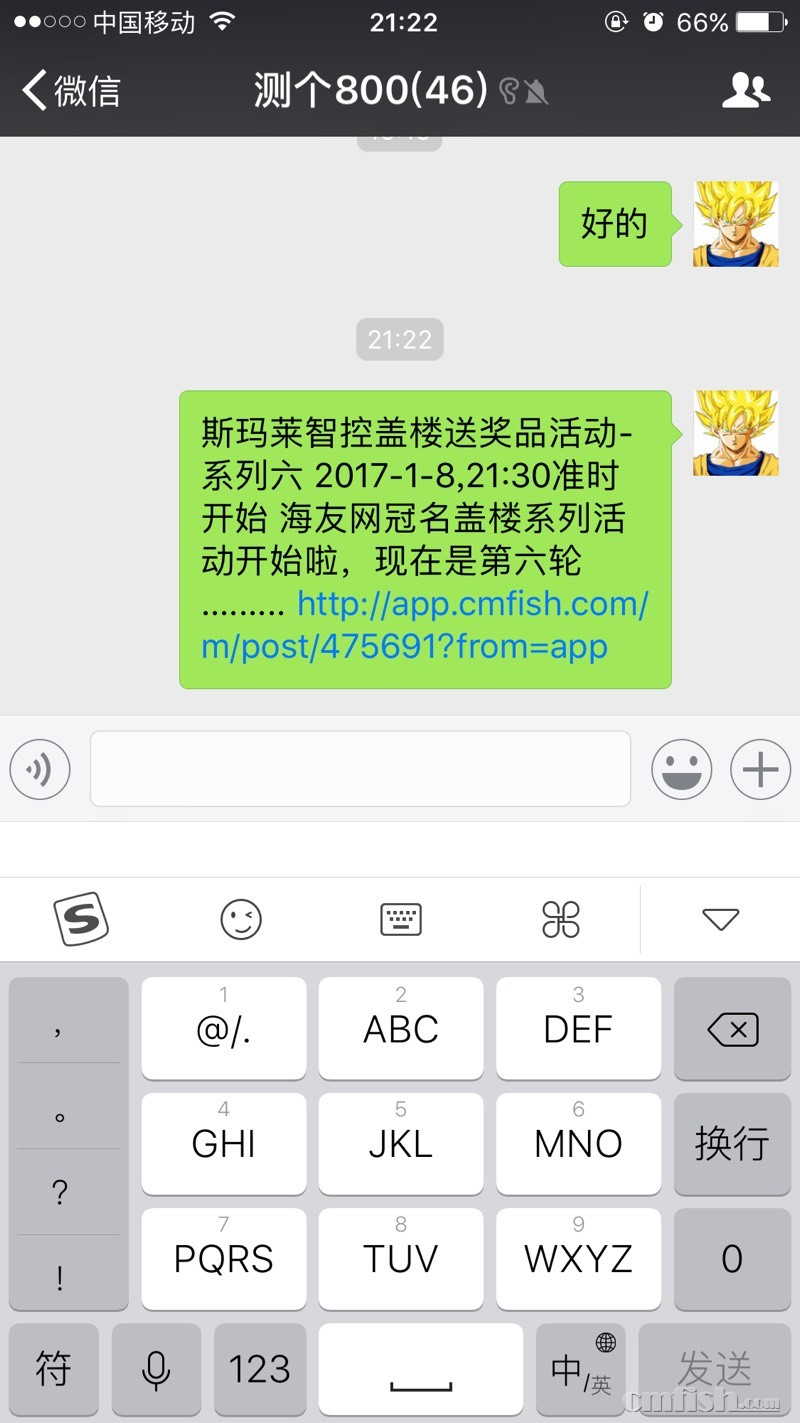Open the plus attachments menu
This screenshot has width=800, height=1423.
pyautogui.click(x=760, y=769)
